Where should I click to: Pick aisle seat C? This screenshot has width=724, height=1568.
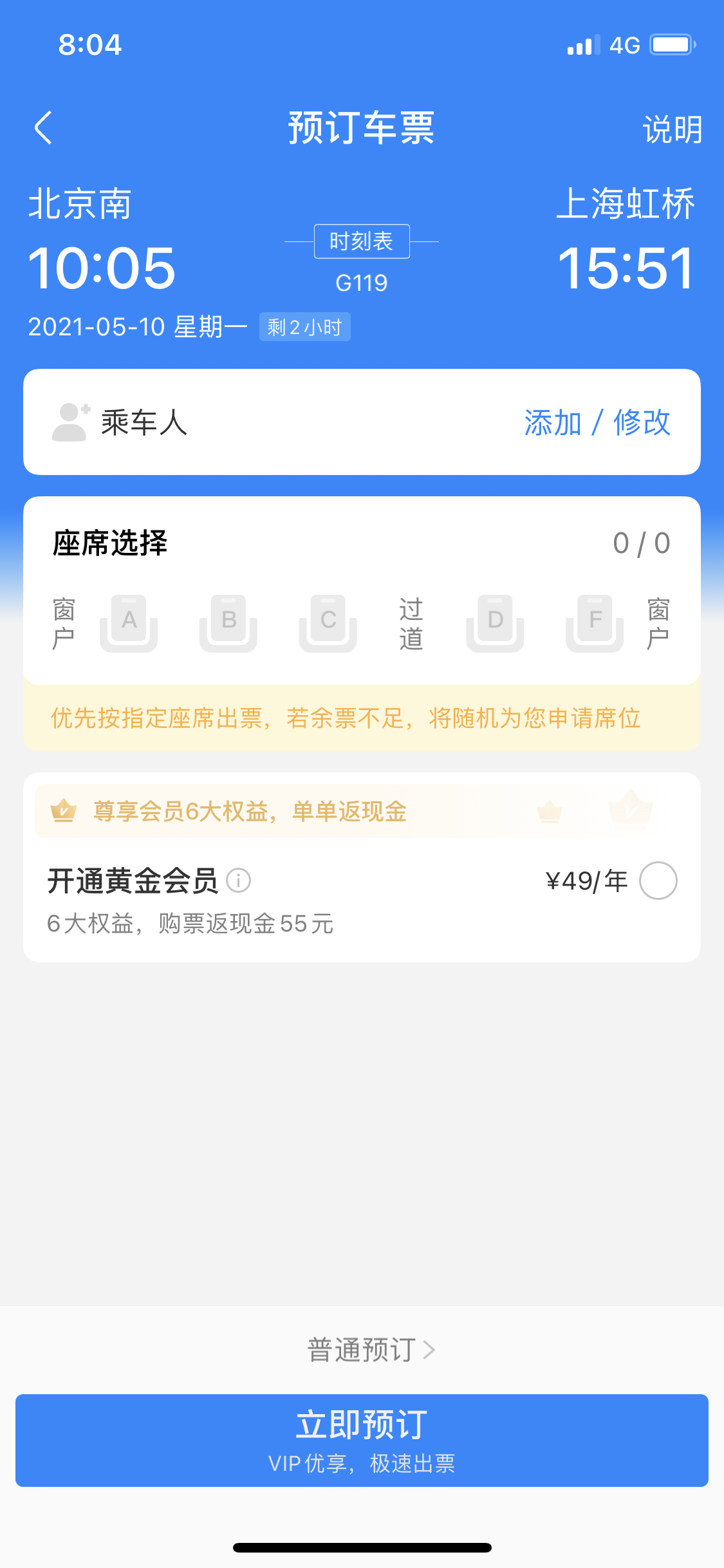click(328, 622)
